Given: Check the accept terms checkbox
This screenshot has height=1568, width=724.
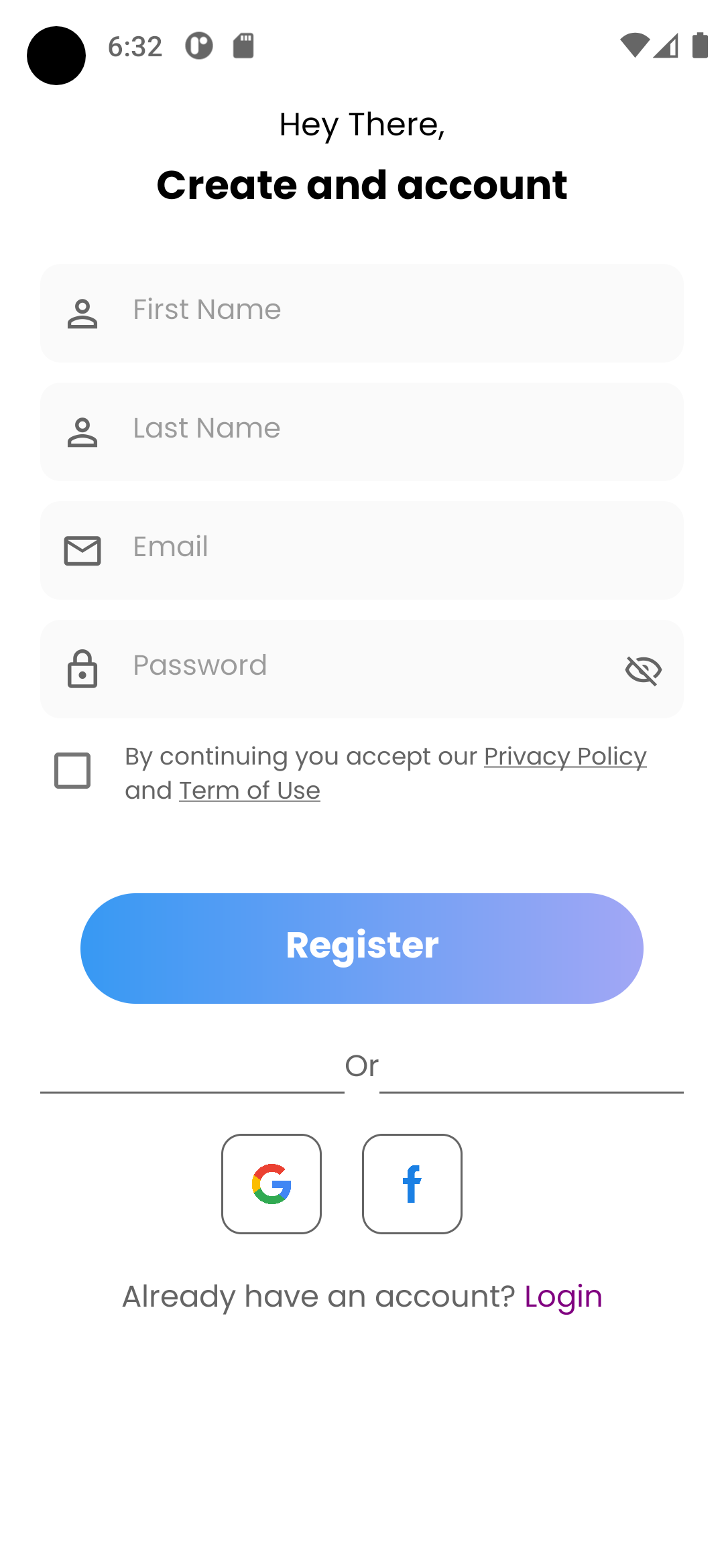Looking at the screenshot, I should tap(72, 771).
